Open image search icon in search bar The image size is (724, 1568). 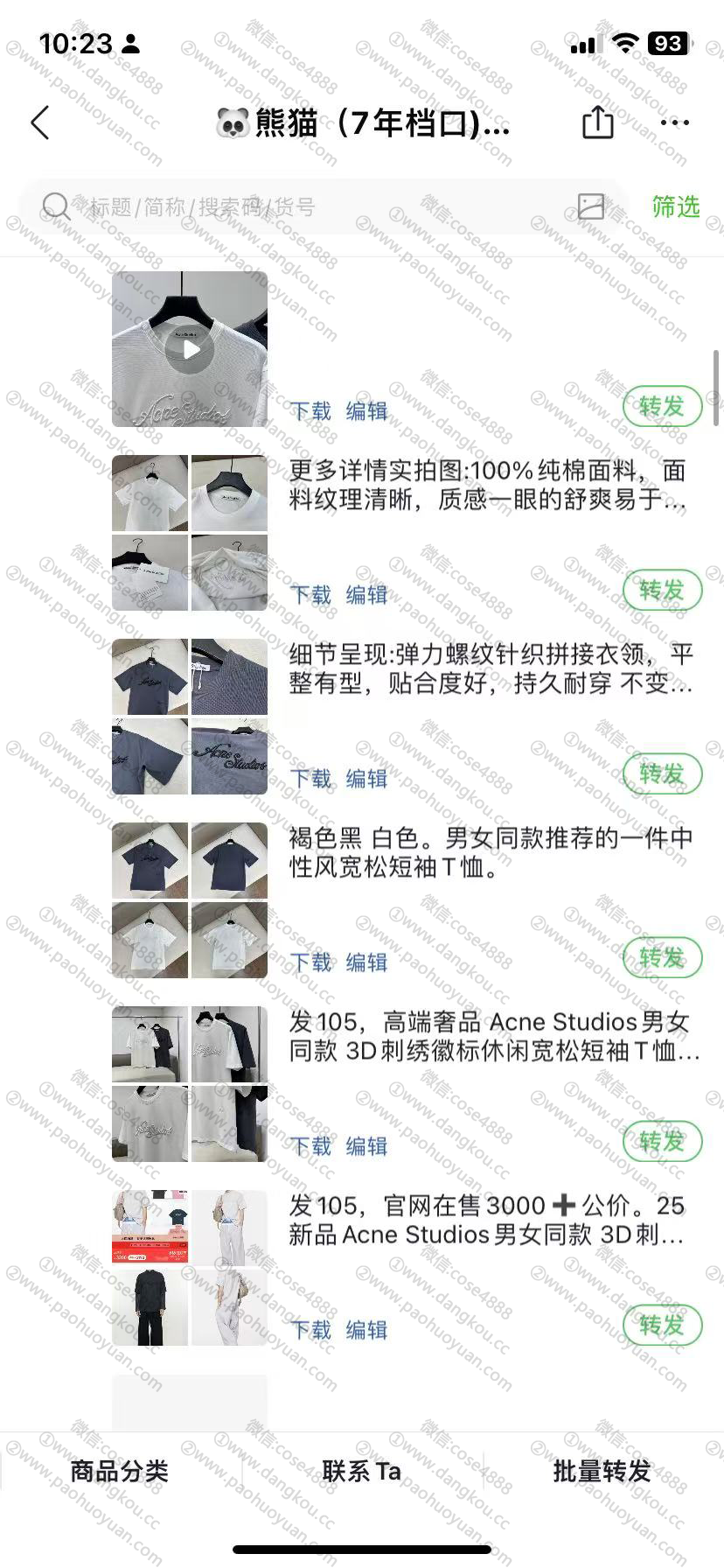(x=591, y=206)
